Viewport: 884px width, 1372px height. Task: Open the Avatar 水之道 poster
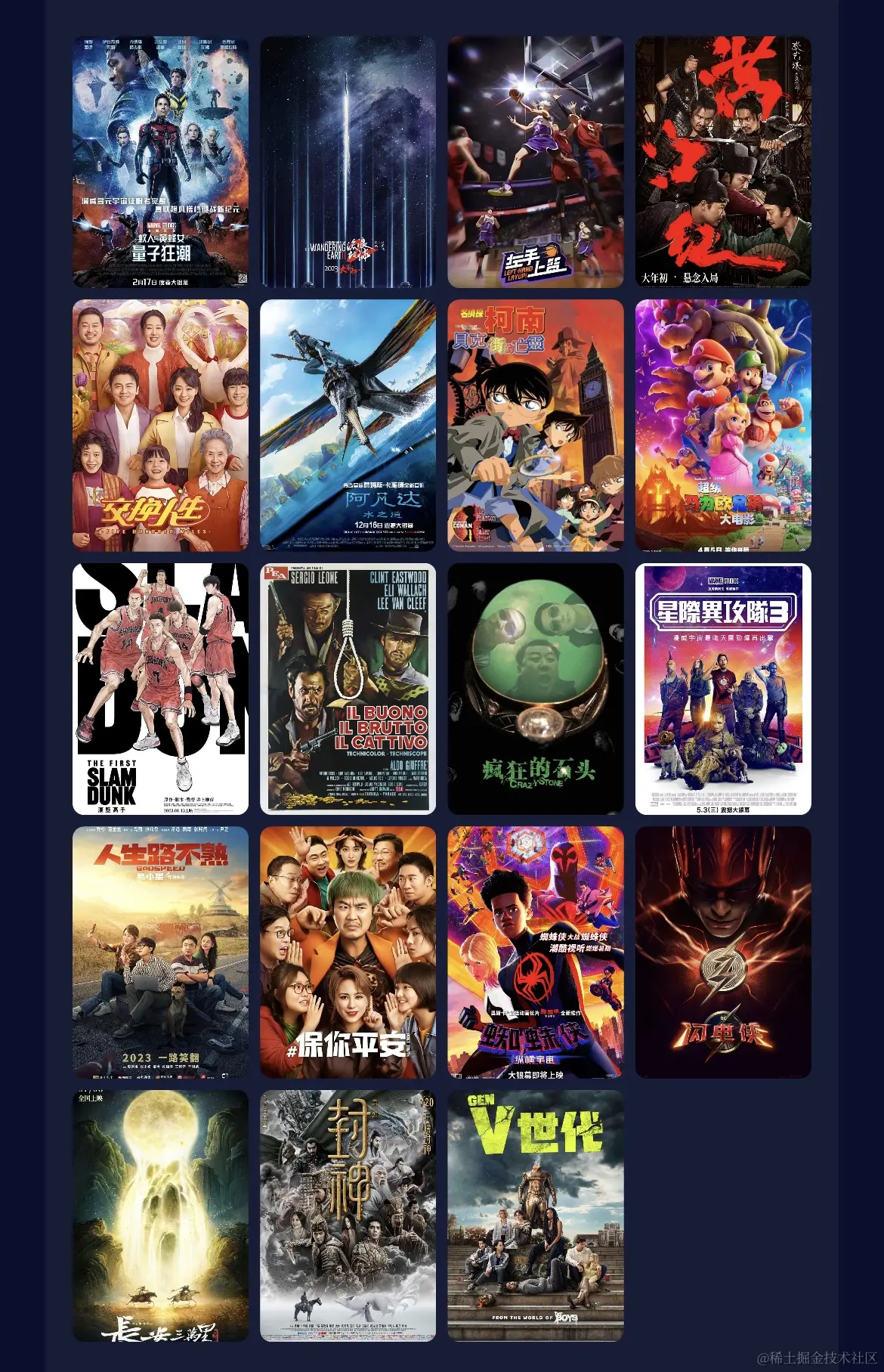pos(348,425)
